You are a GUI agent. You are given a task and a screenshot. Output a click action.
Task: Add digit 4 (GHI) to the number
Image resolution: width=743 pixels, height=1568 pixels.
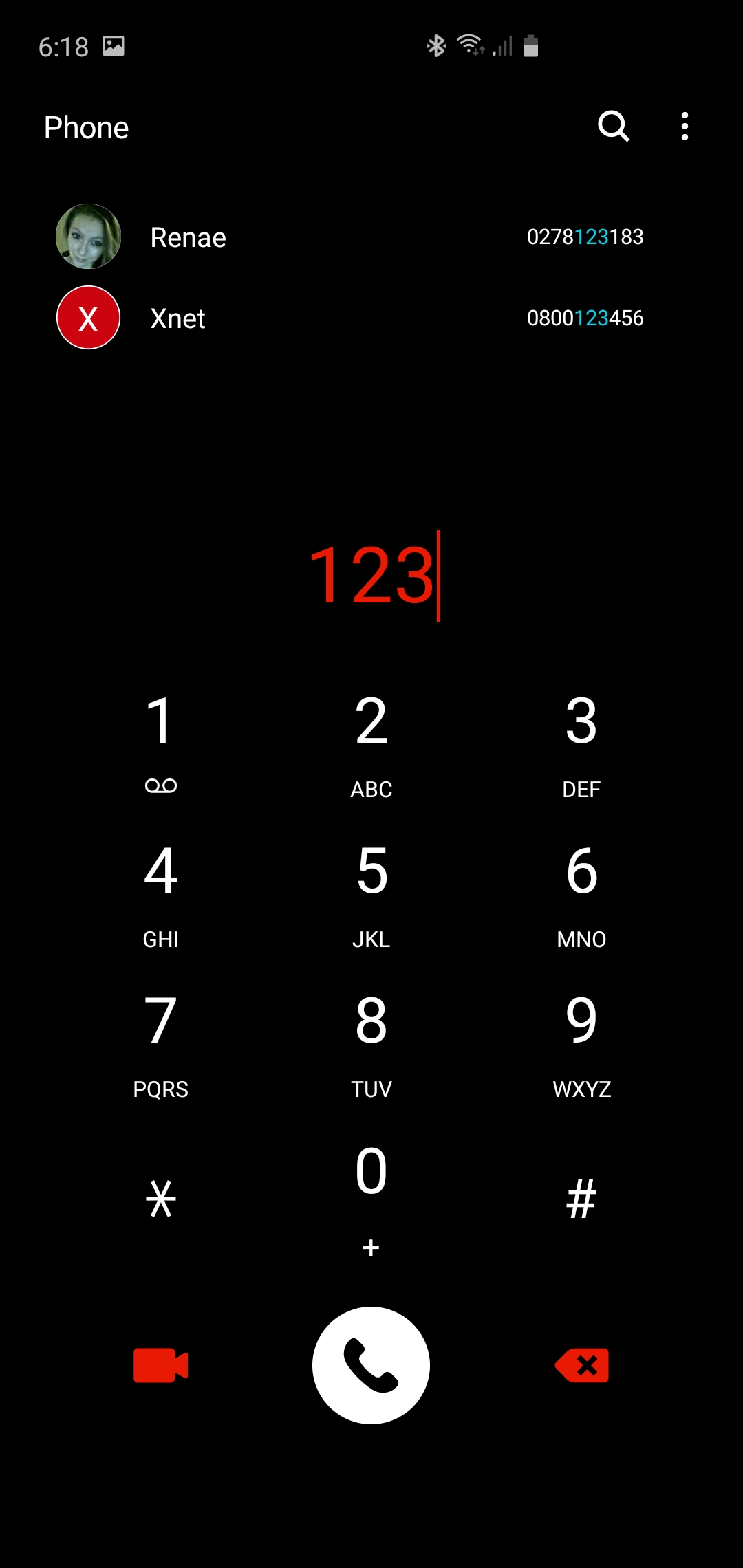(161, 893)
